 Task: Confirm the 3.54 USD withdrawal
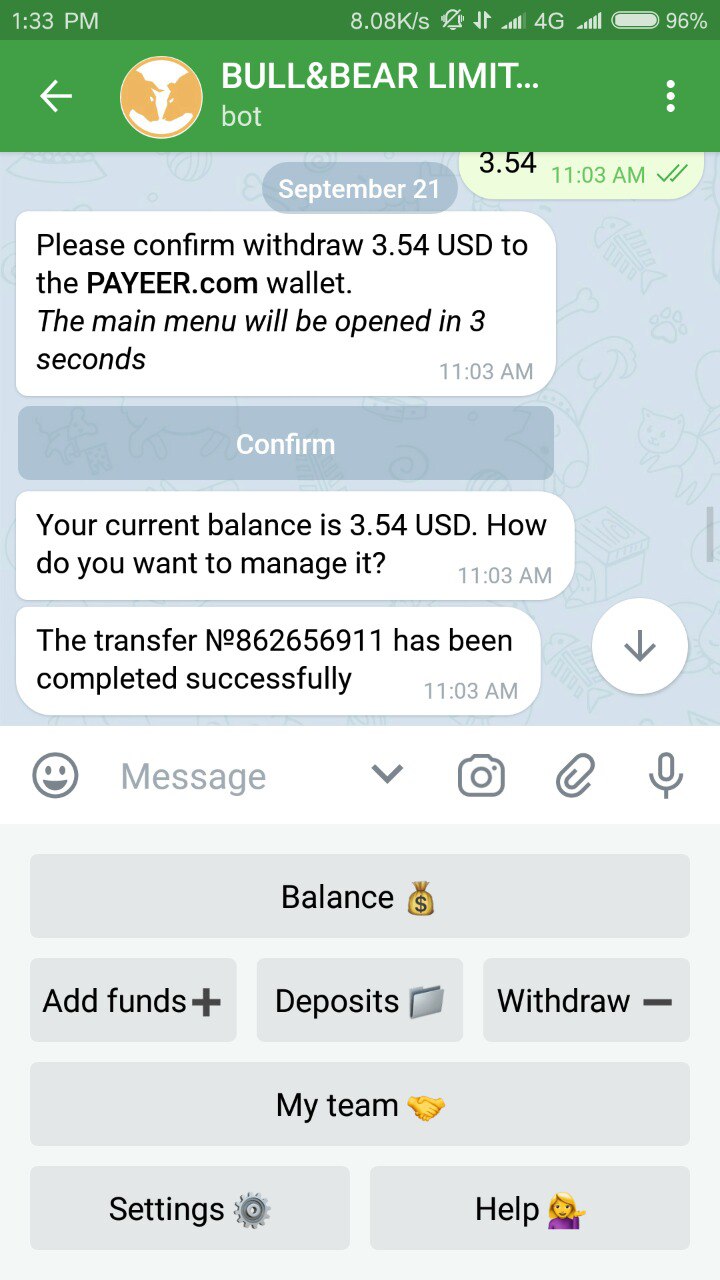tap(286, 444)
